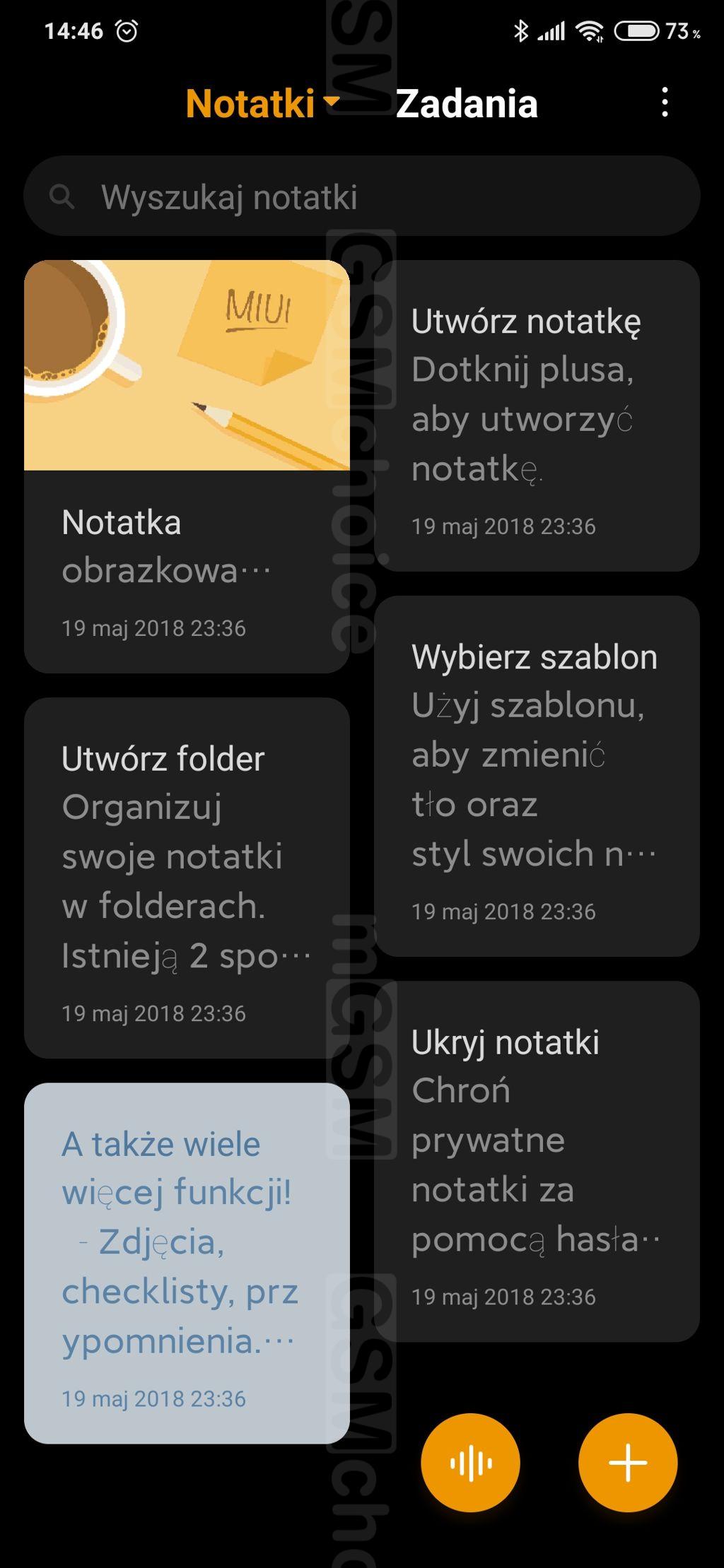
Task: Open the Wybierz szablon note
Action: click(537, 776)
